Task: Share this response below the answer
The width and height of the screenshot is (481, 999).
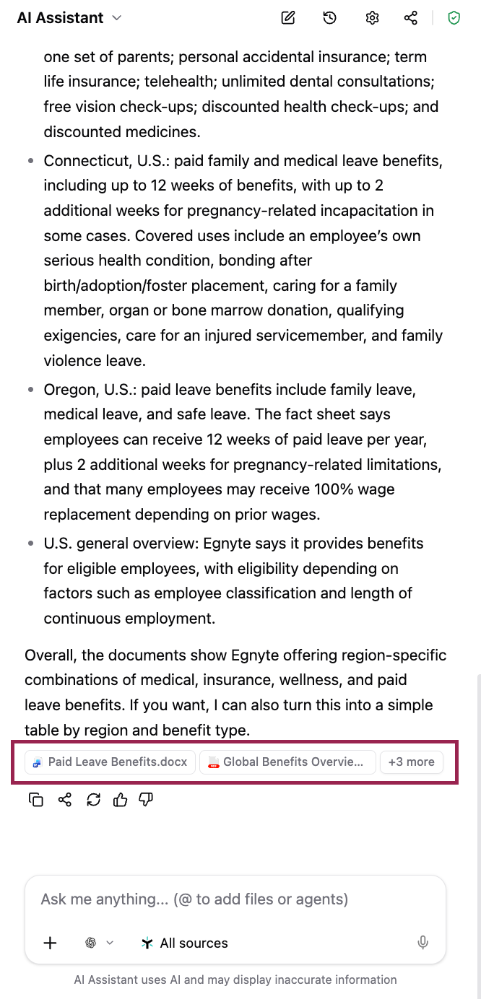Action: coord(64,800)
